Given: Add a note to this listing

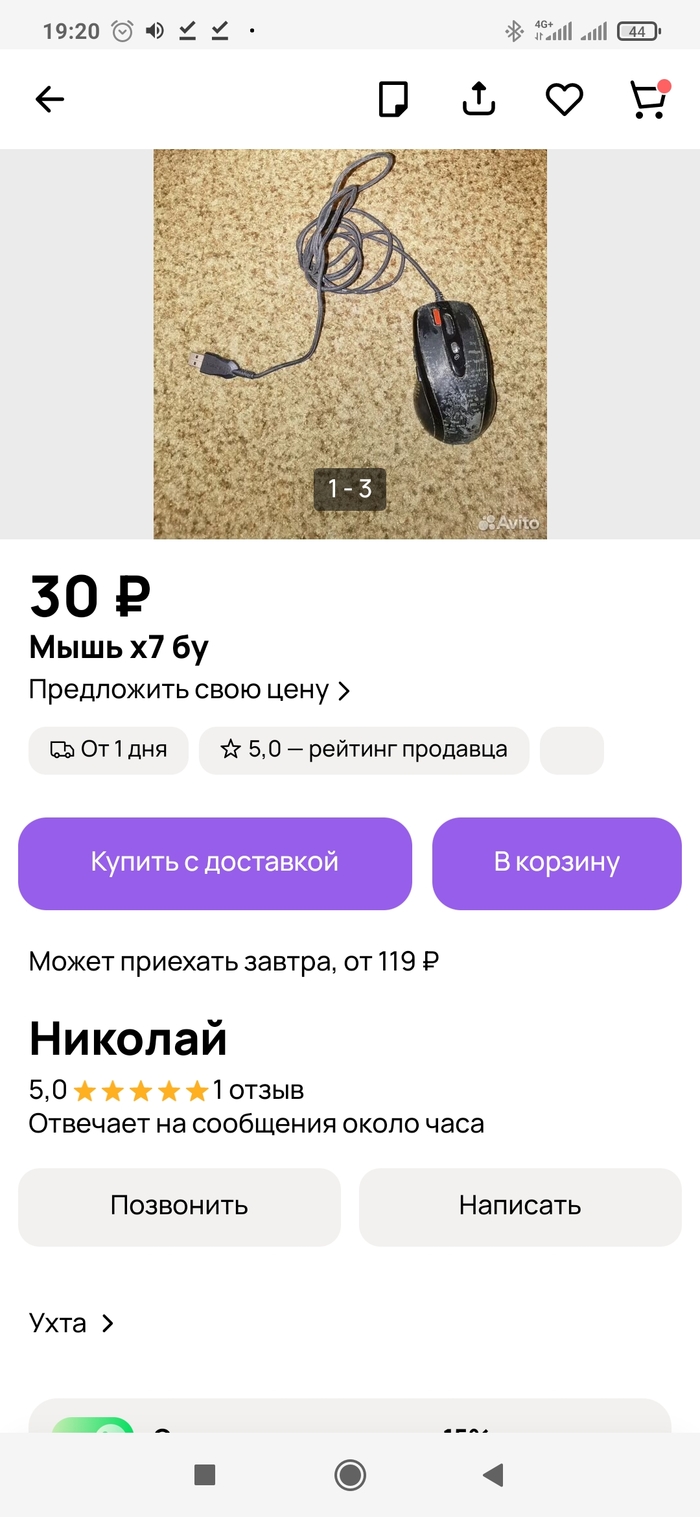Looking at the screenshot, I should [x=393, y=99].
